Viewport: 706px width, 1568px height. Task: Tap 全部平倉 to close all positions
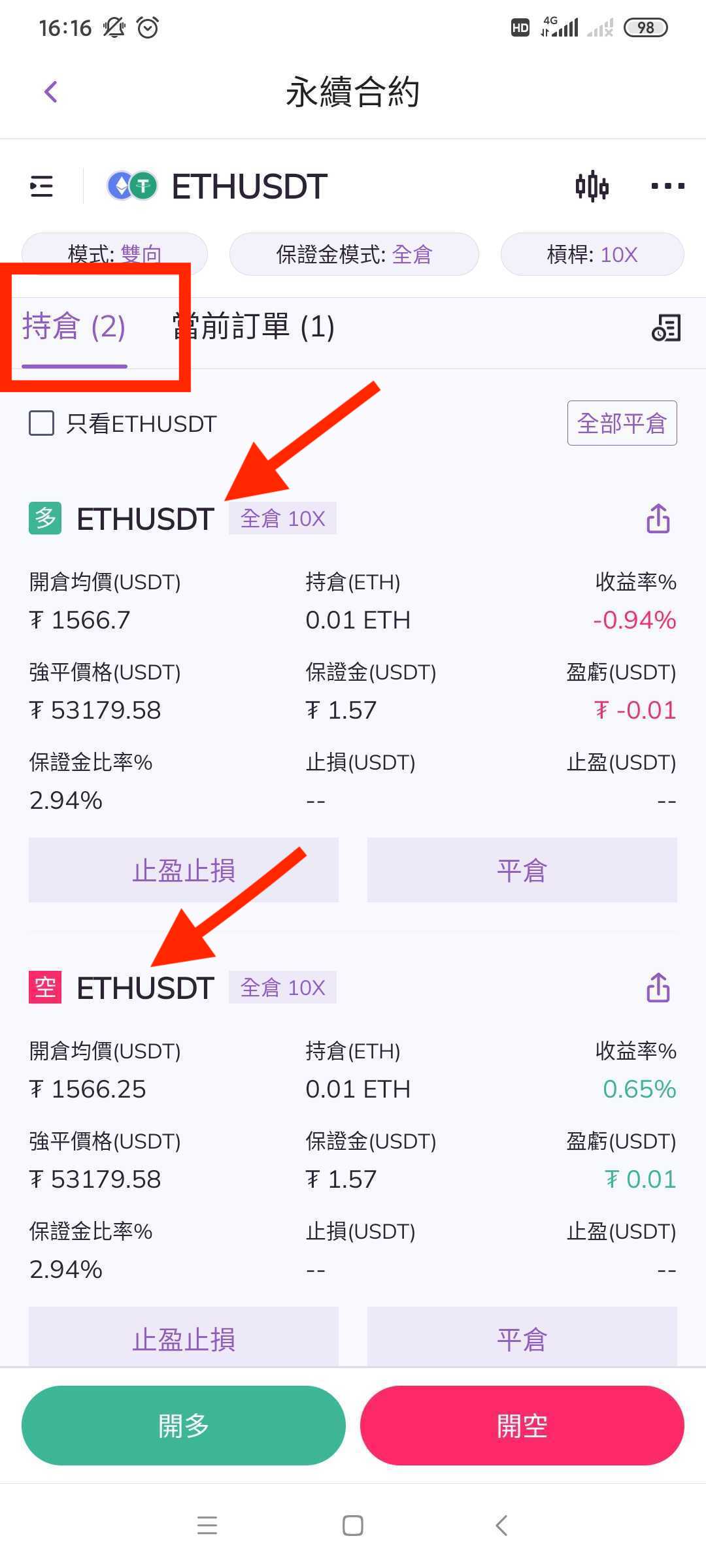coord(622,423)
